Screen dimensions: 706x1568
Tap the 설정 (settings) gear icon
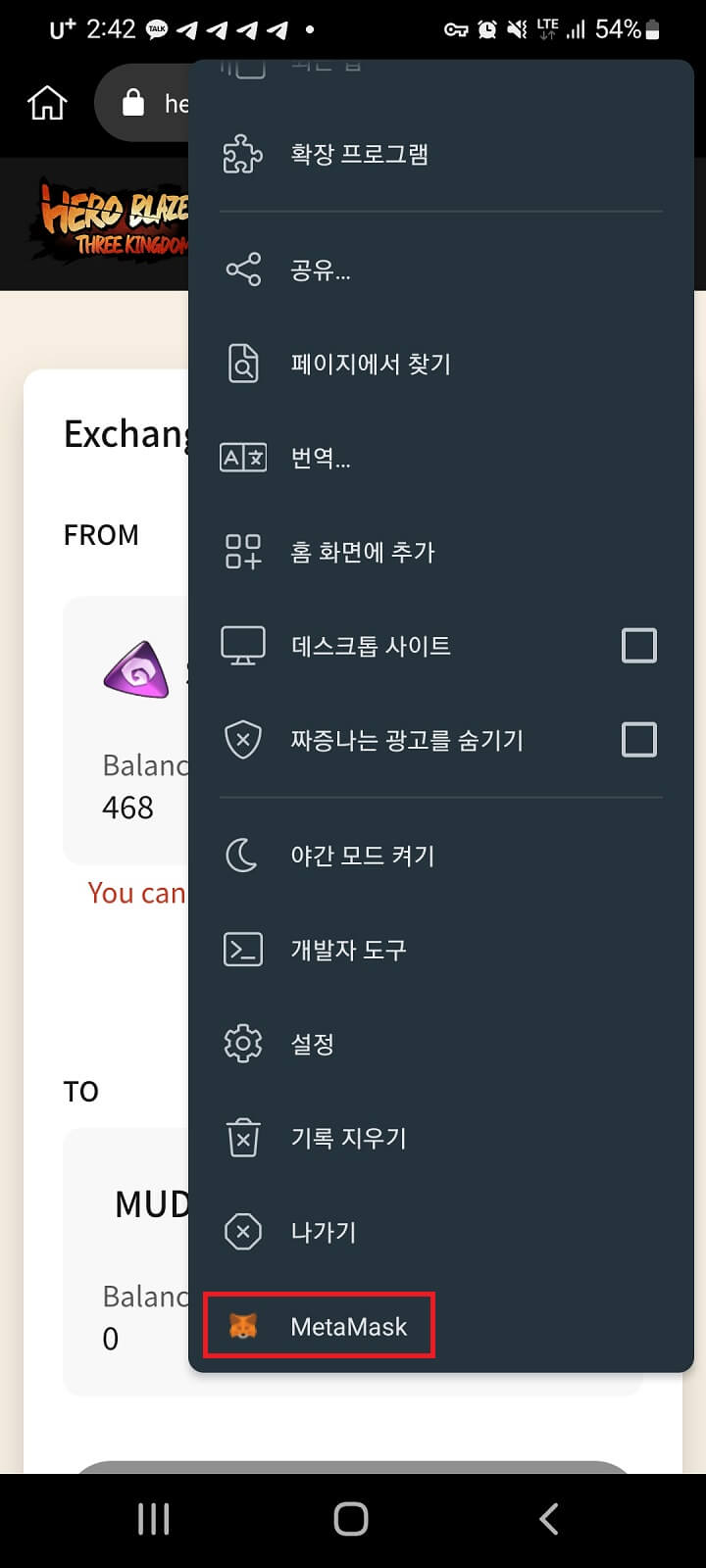(x=242, y=1043)
